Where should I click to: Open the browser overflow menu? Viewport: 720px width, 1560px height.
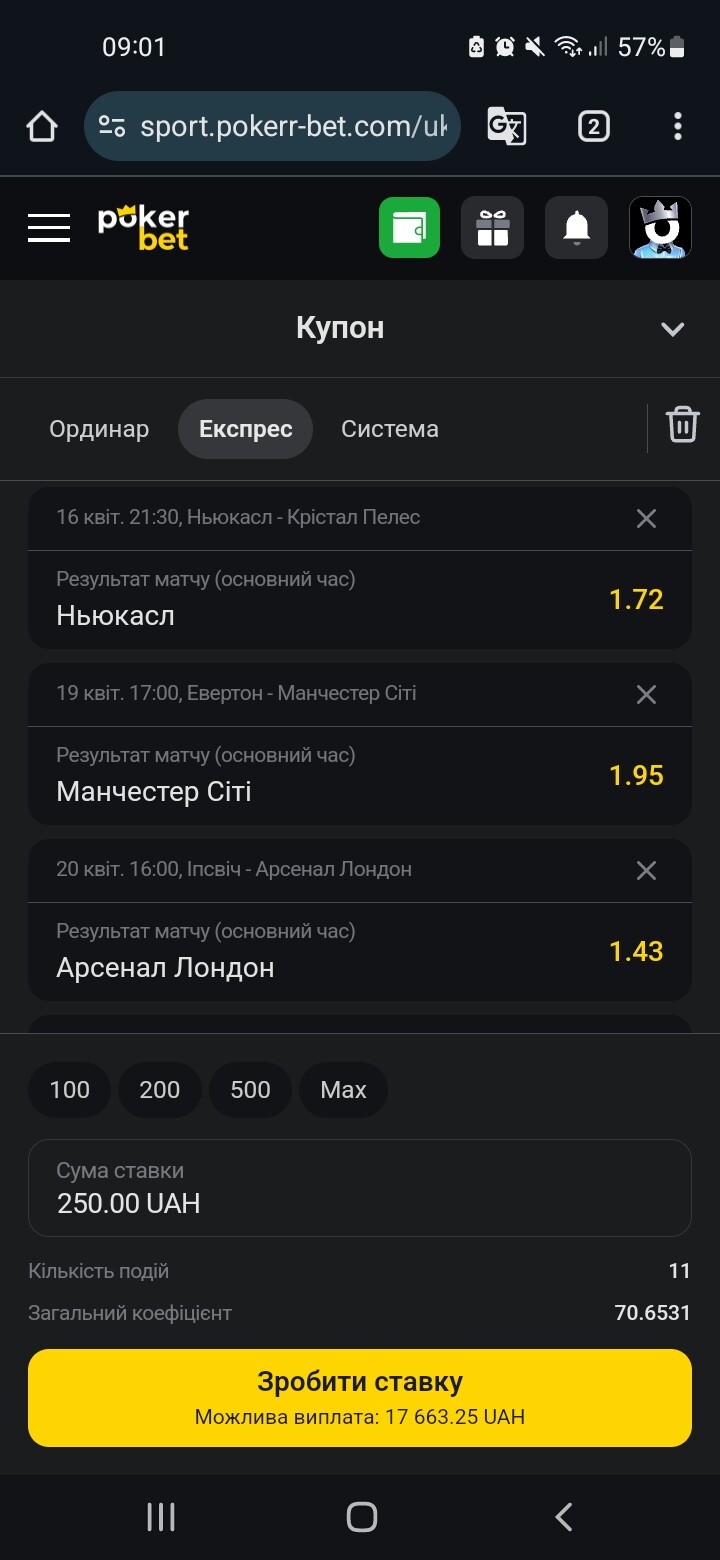[x=677, y=126]
